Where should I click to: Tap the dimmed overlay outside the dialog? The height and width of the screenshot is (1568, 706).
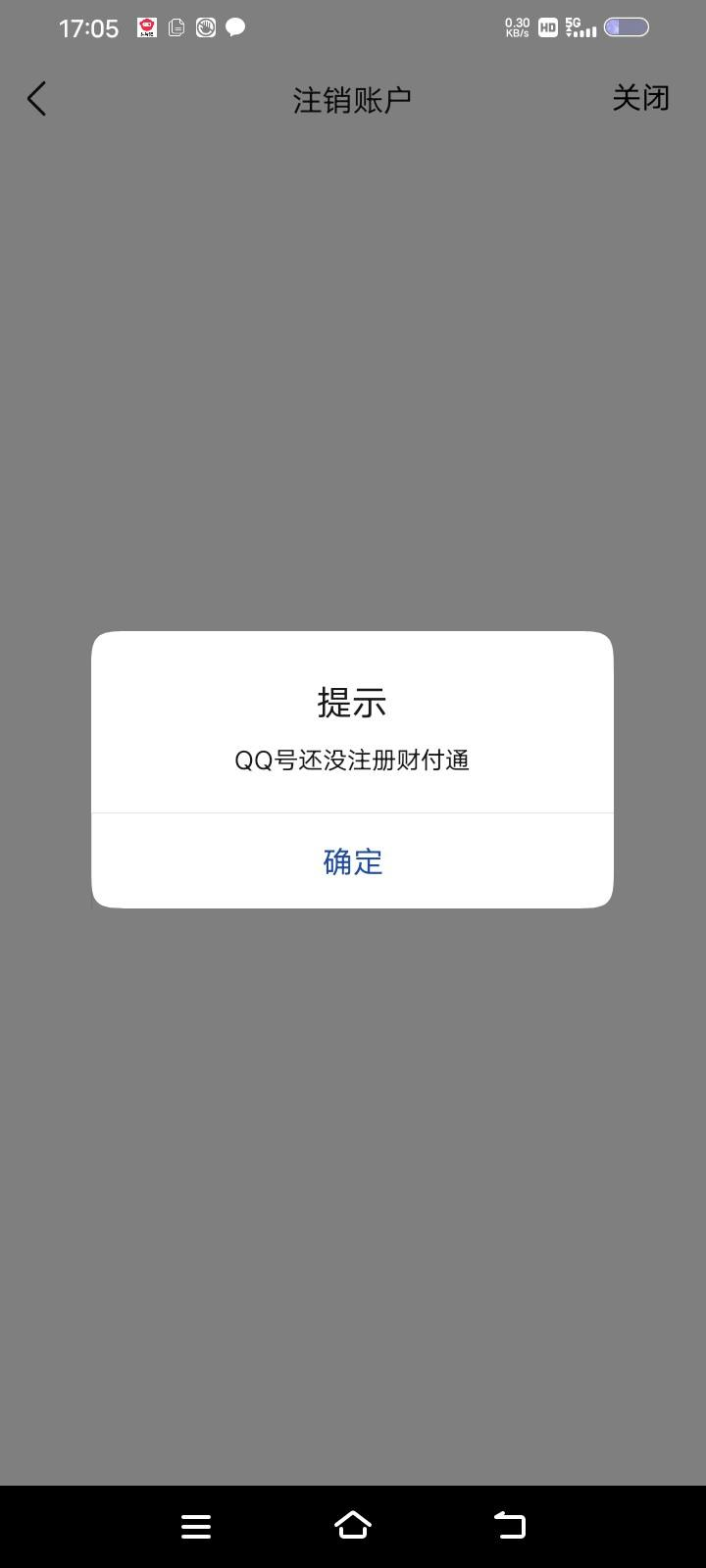353,1176
